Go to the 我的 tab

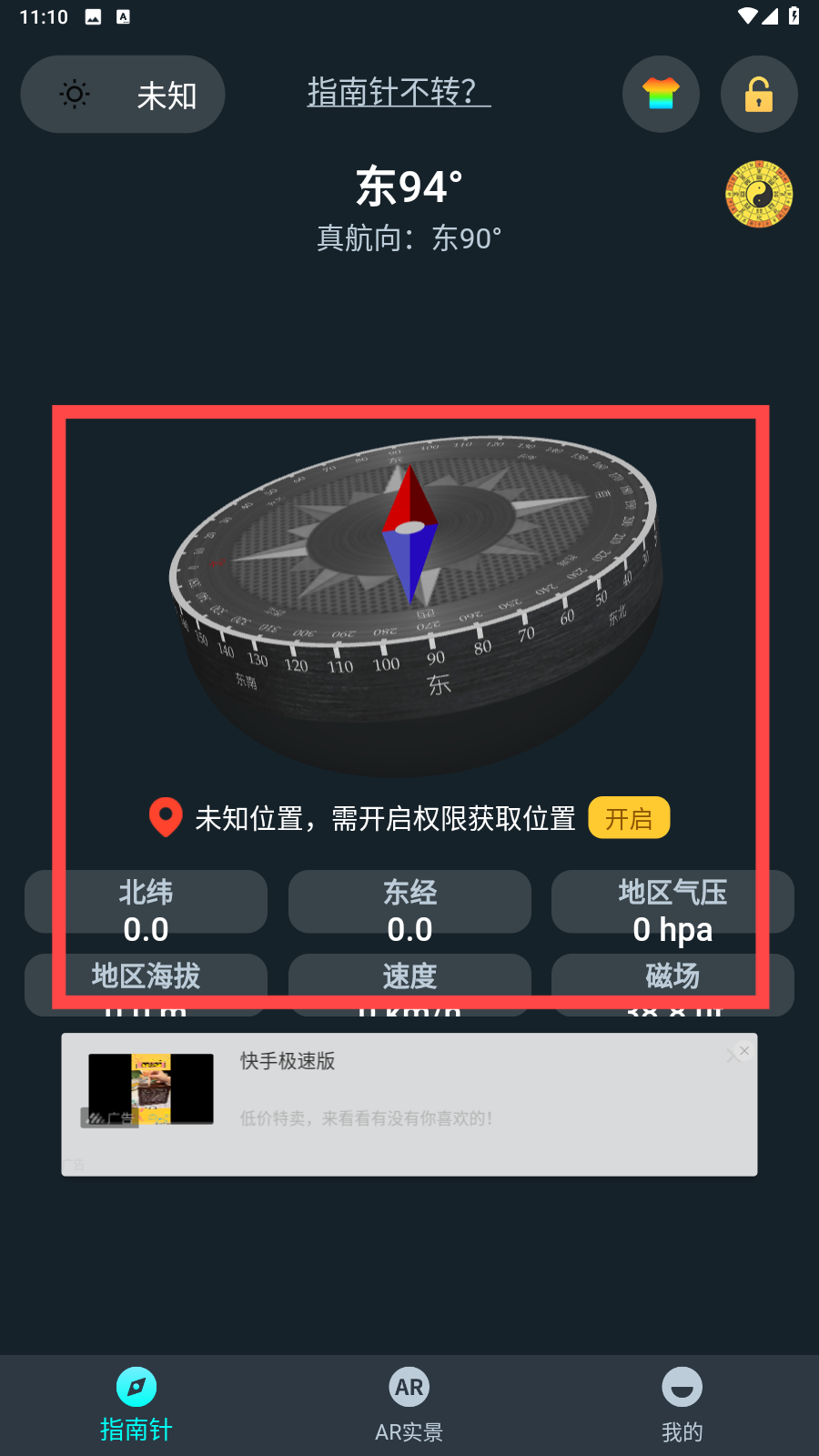tap(682, 1406)
